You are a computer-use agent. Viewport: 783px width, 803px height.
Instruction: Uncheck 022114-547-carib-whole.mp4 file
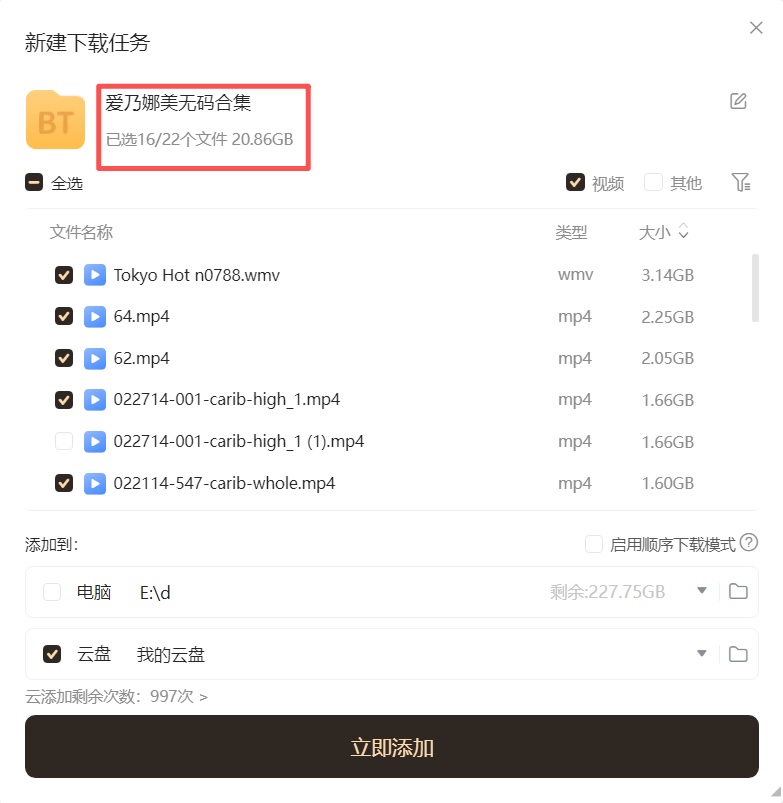click(64, 483)
